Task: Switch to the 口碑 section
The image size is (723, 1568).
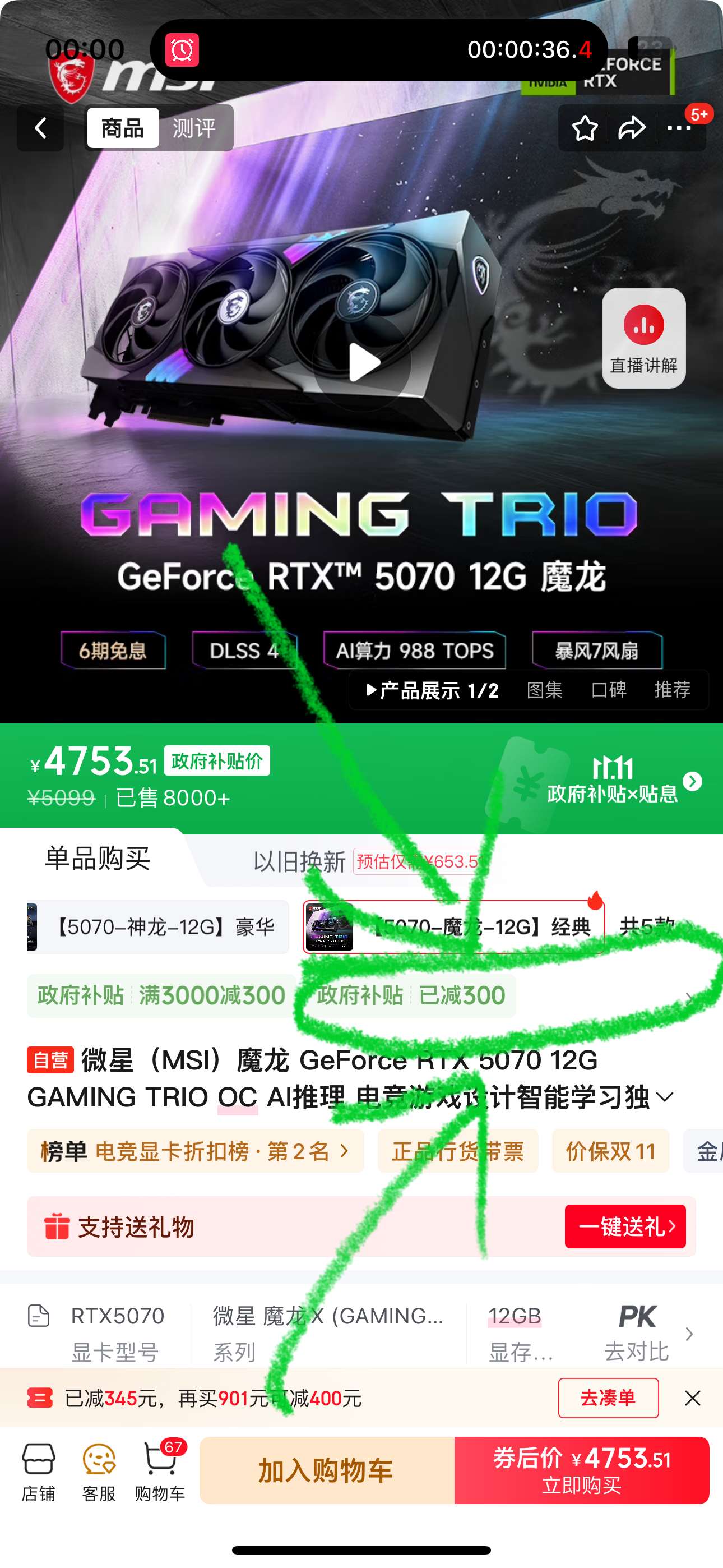Action: point(609,690)
